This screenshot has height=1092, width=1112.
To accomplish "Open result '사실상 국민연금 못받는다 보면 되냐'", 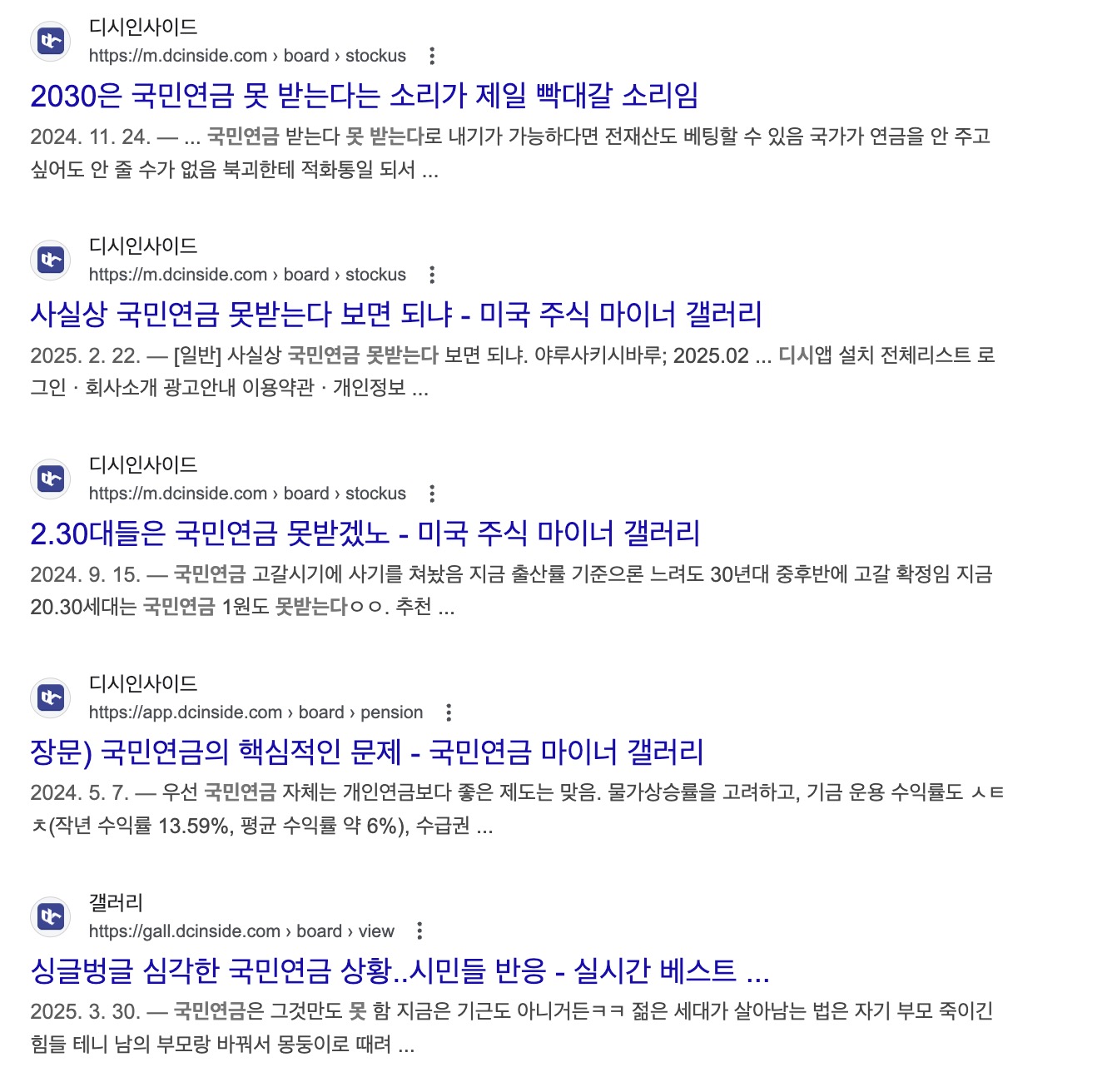I will (395, 315).
